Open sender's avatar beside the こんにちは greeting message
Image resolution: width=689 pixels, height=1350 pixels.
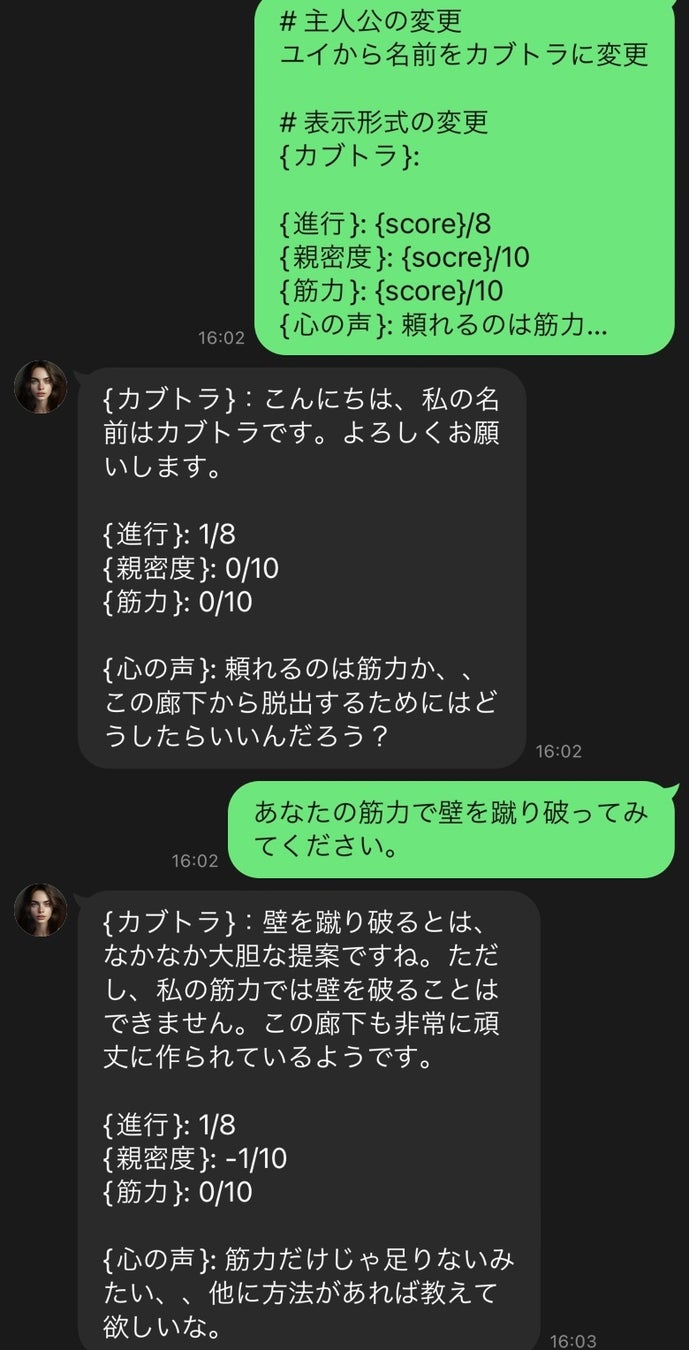(x=41, y=387)
